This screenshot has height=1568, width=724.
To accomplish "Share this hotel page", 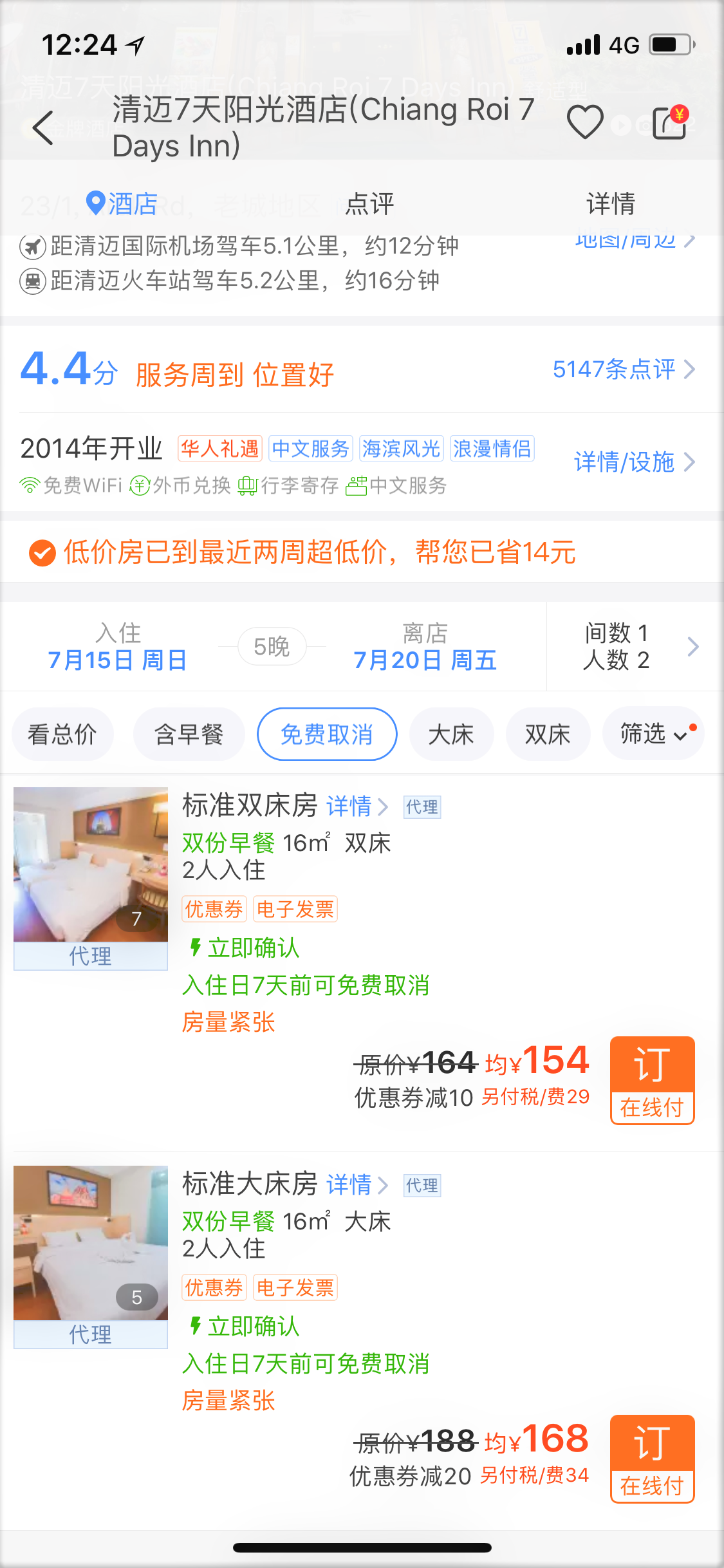I will 669,122.
